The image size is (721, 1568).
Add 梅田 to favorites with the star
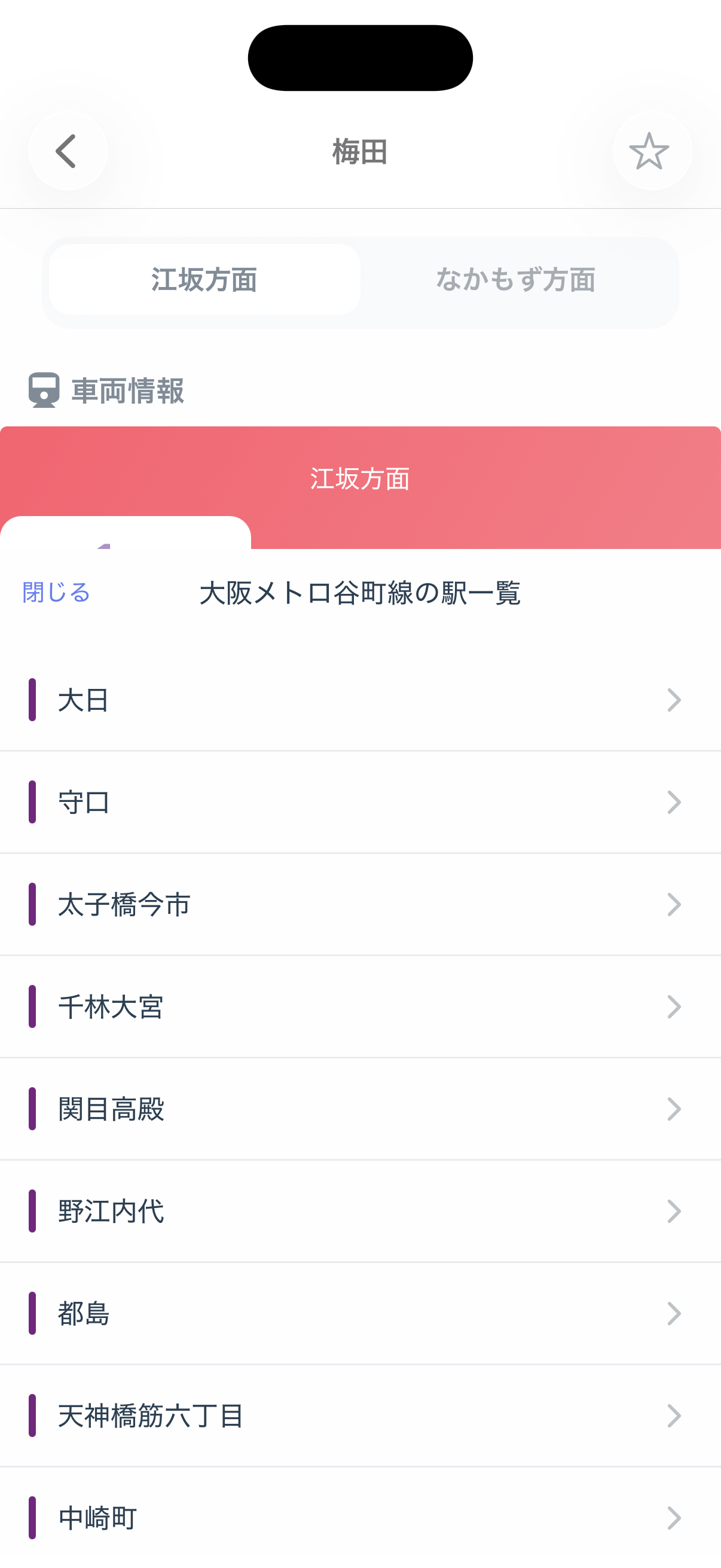point(651,151)
